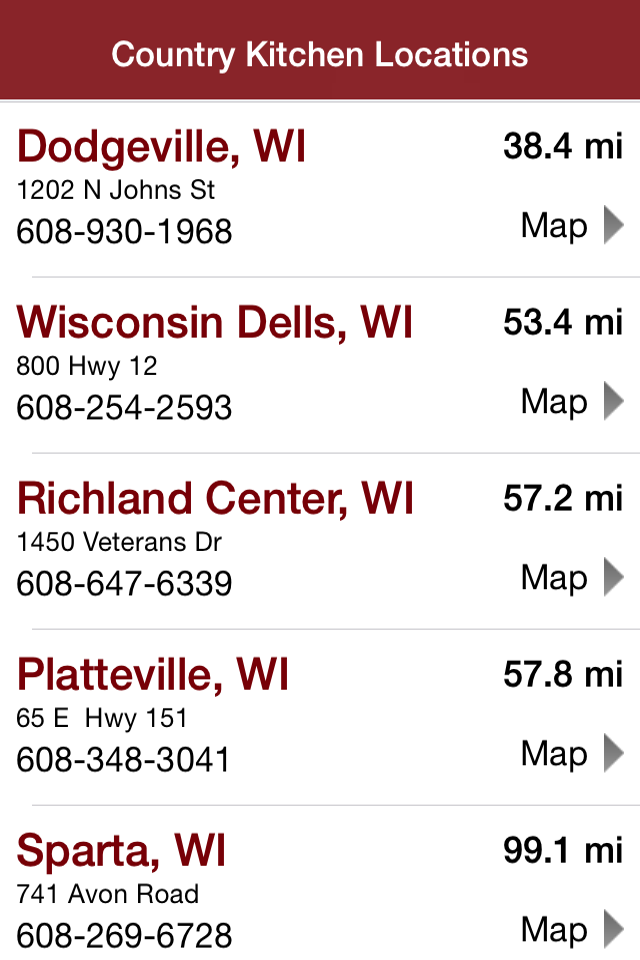Open the Sparta, WI location title
This screenshot has width=640, height=960.
[121, 852]
